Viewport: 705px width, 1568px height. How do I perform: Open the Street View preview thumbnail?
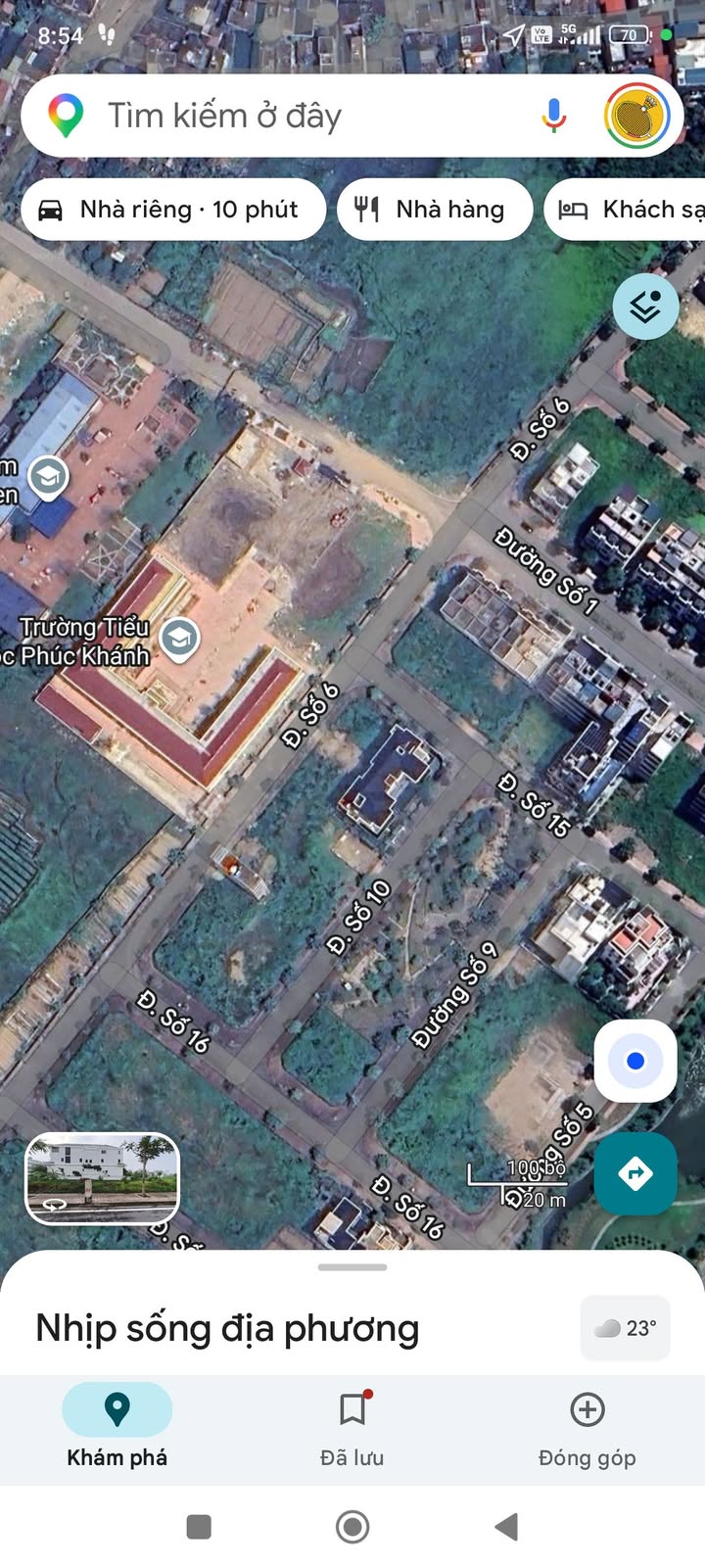point(102,1177)
